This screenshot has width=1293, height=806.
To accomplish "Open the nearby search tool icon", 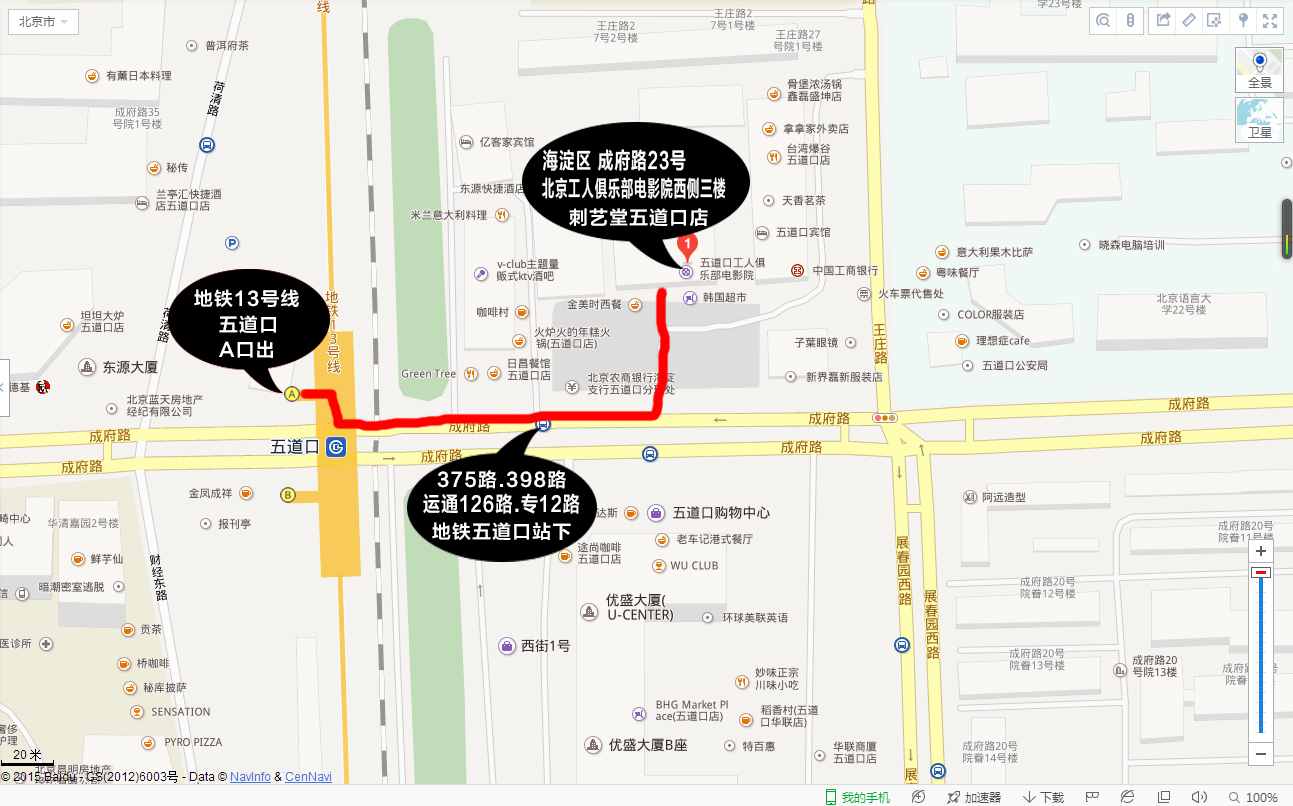I will (1103, 20).
